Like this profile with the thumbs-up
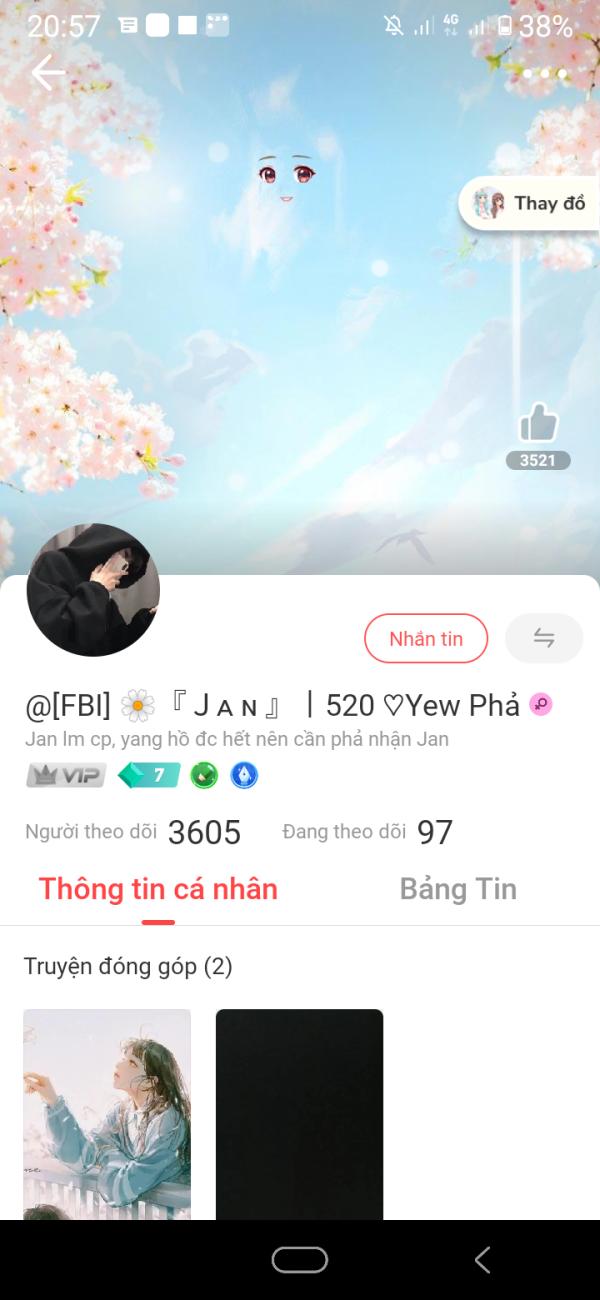The width and height of the screenshot is (600, 1300). pyautogui.click(x=538, y=424)
